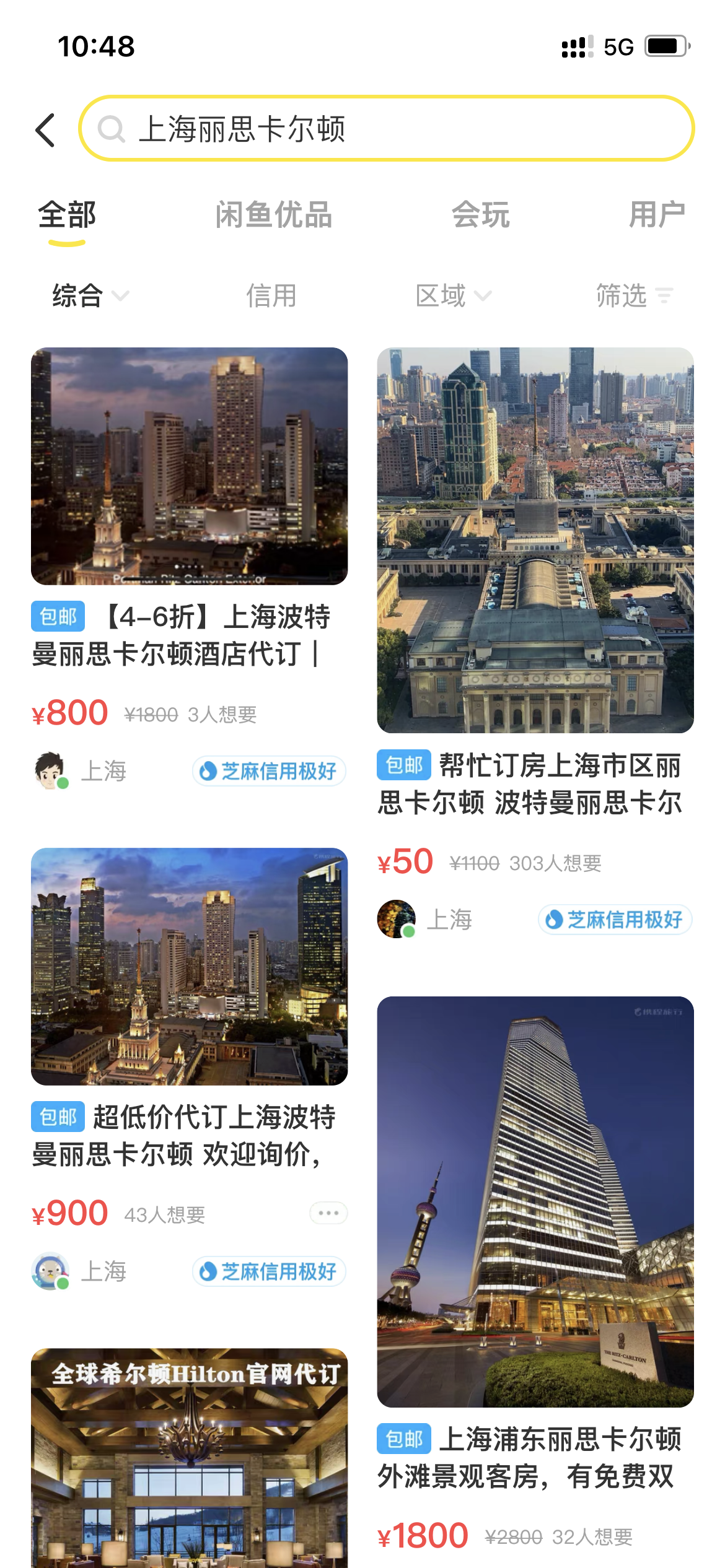Select the 全部 tab
The height and width of the screenshot is (1568, 725).
pyautogui.click(x=67, y=216)
